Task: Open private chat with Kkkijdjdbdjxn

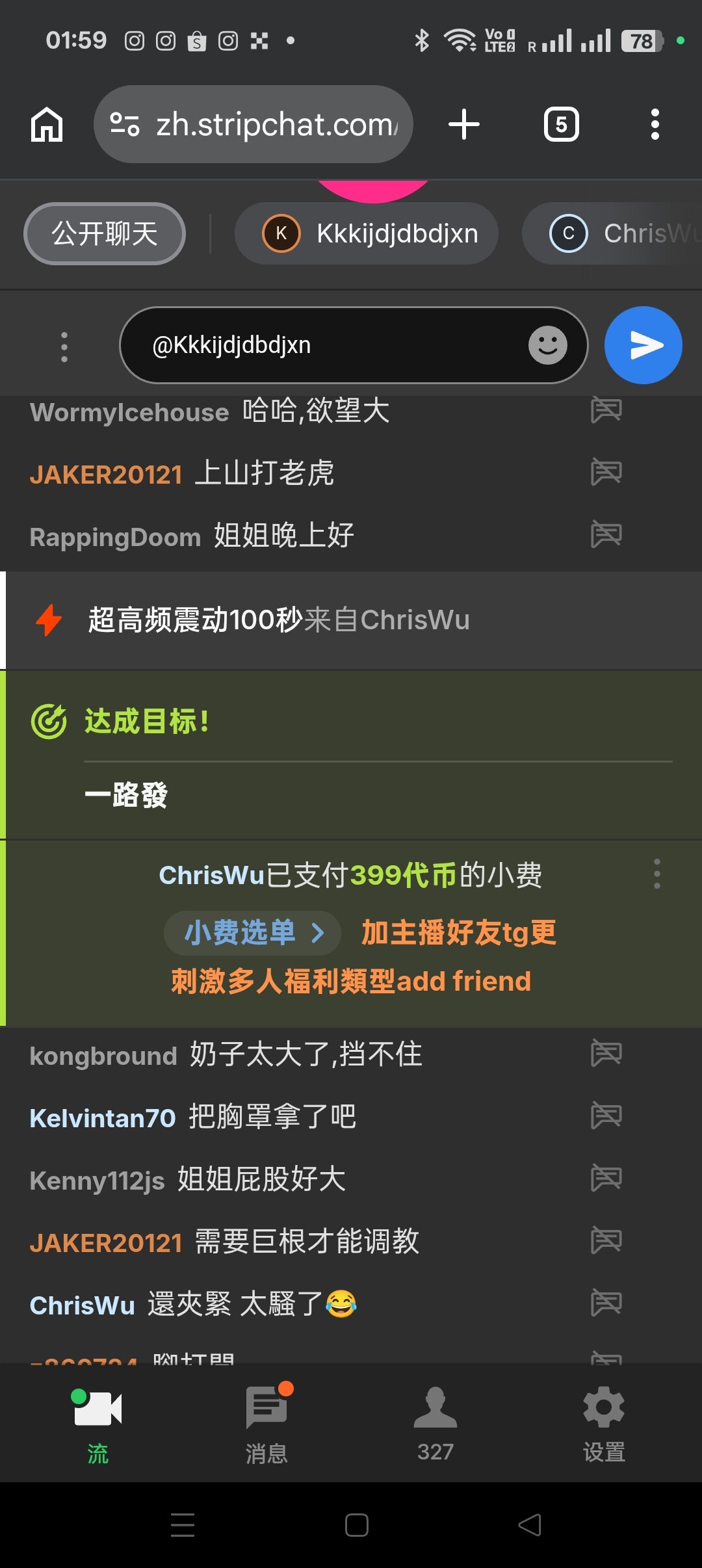Action: point(367,233)
